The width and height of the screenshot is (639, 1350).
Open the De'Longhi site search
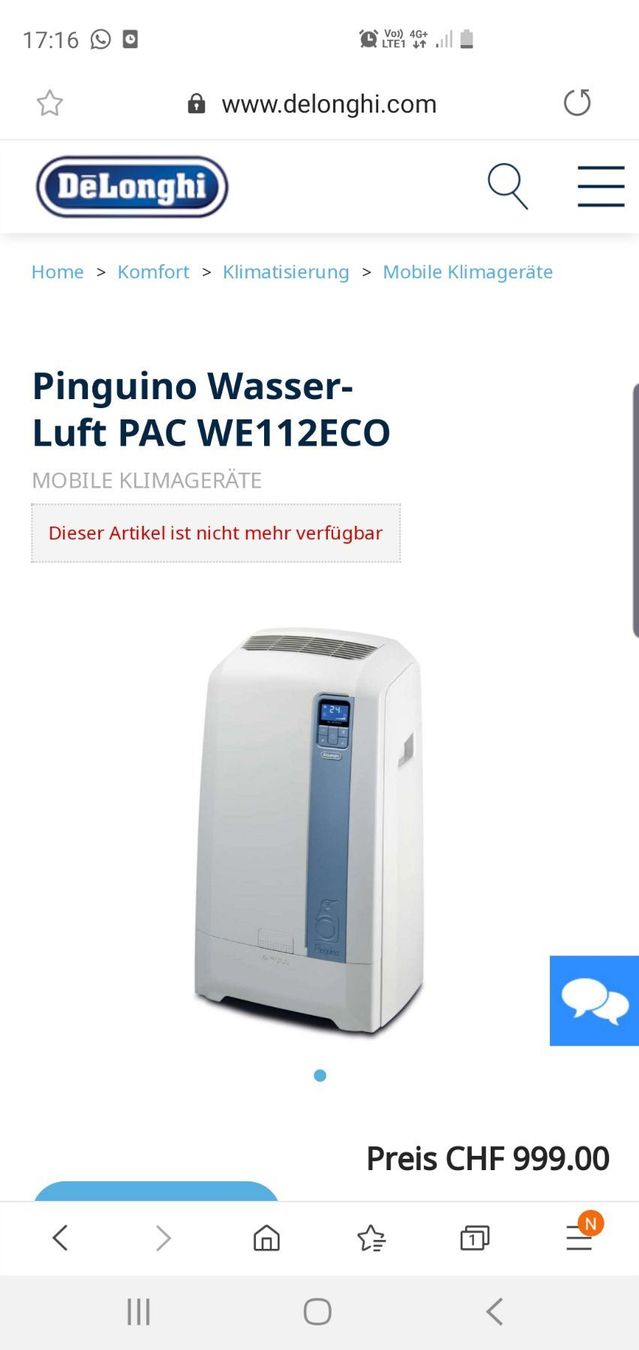tap(507, 186)
